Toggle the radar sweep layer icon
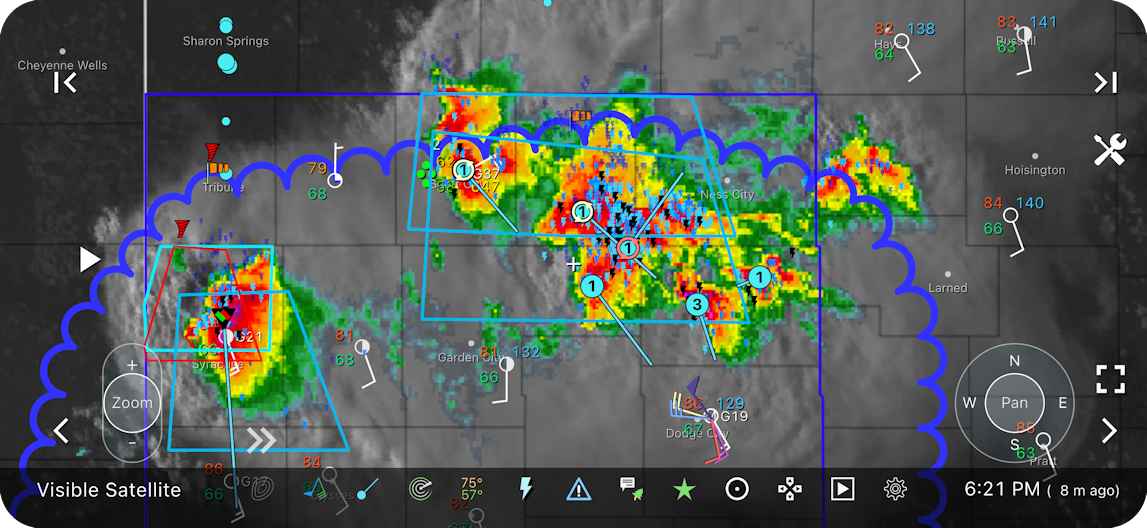Viewport: 1147px width, 528px height. (x=421, y=489)
